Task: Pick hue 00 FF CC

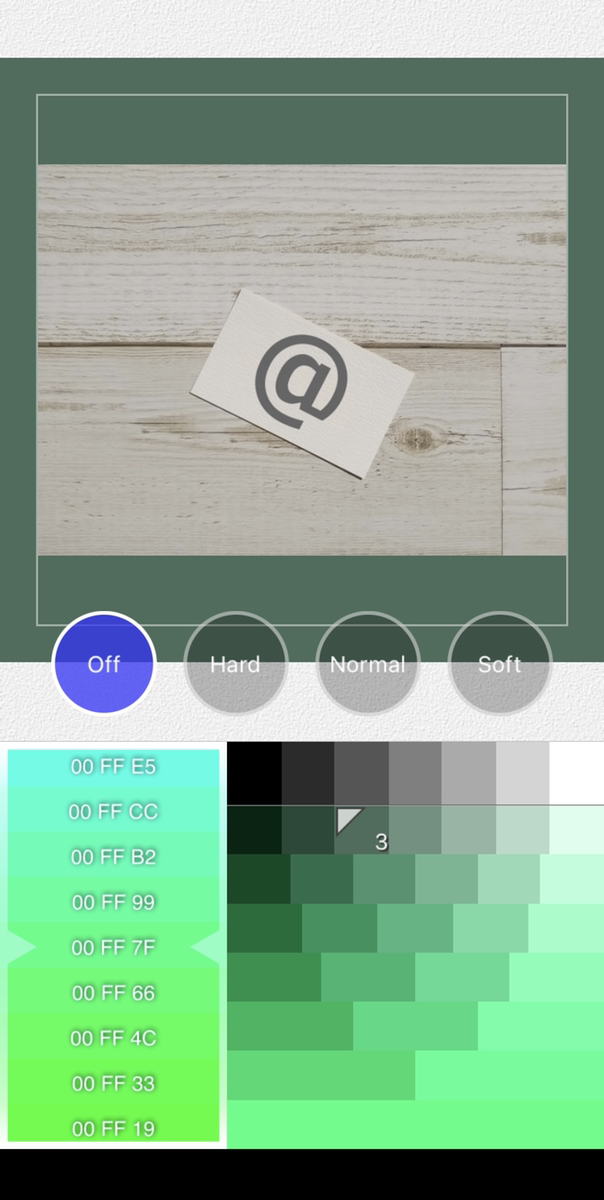Action: coord(113,811)
